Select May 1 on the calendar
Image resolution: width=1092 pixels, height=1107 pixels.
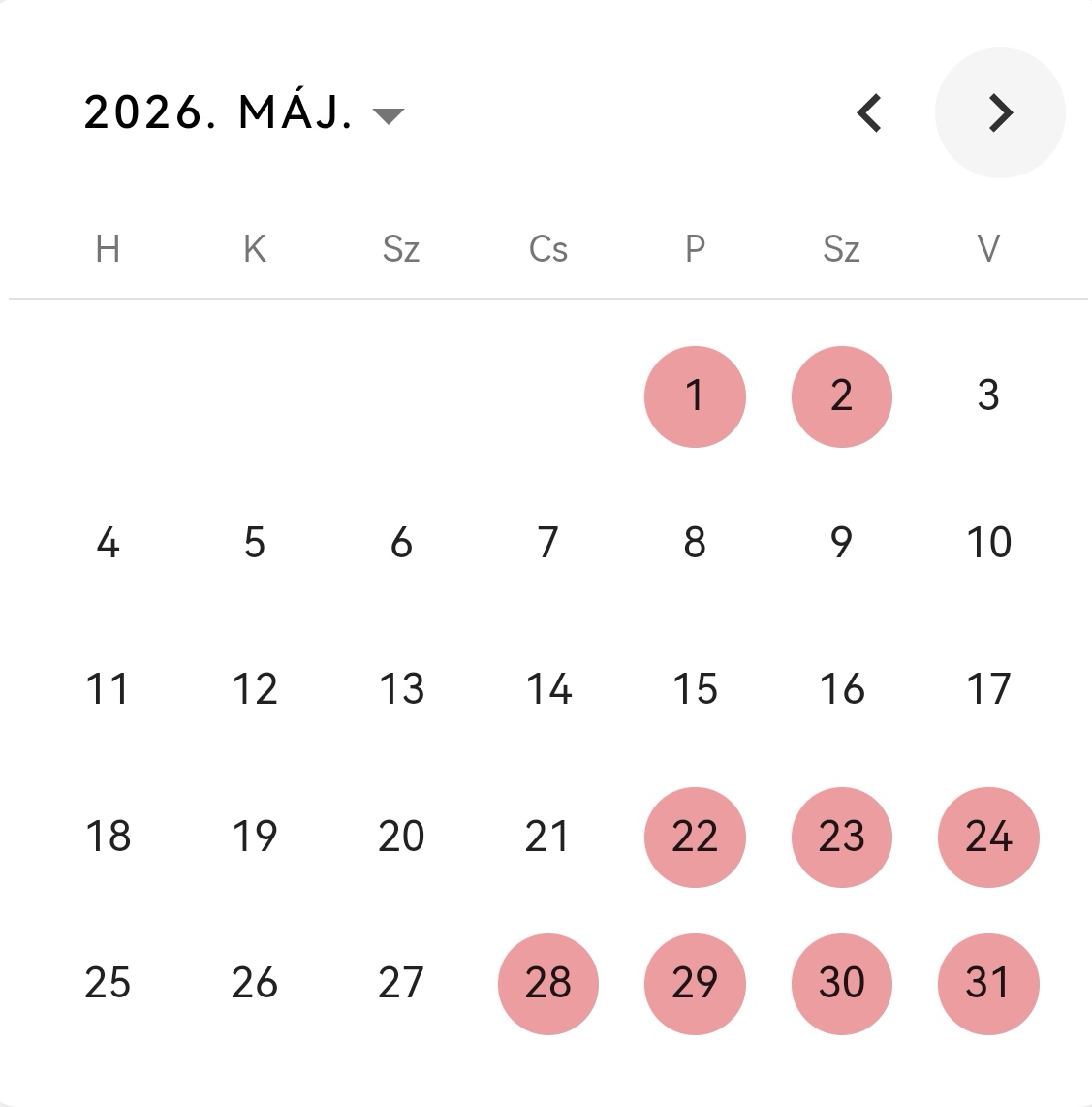[695, 396]
